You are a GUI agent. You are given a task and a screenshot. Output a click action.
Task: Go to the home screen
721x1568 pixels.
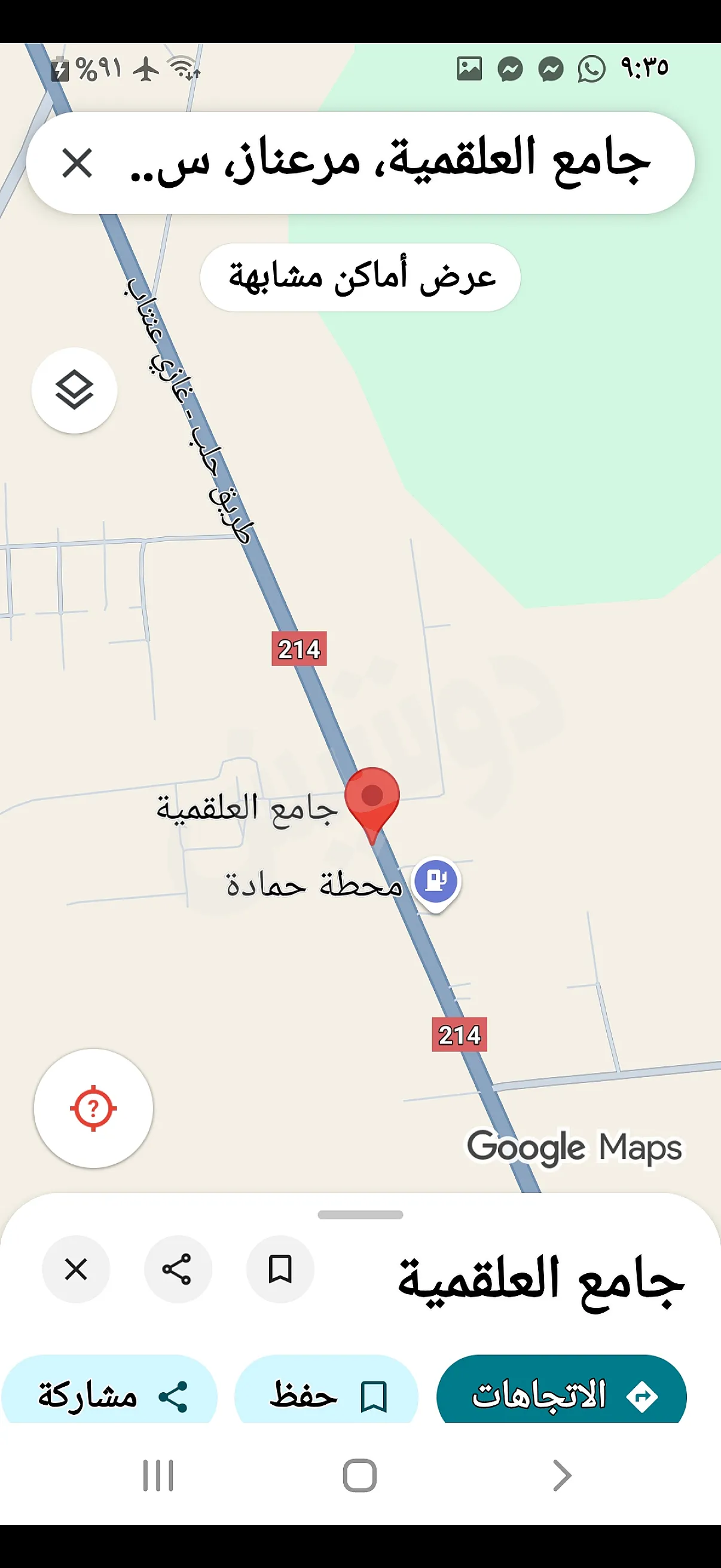coord(359,1475)
